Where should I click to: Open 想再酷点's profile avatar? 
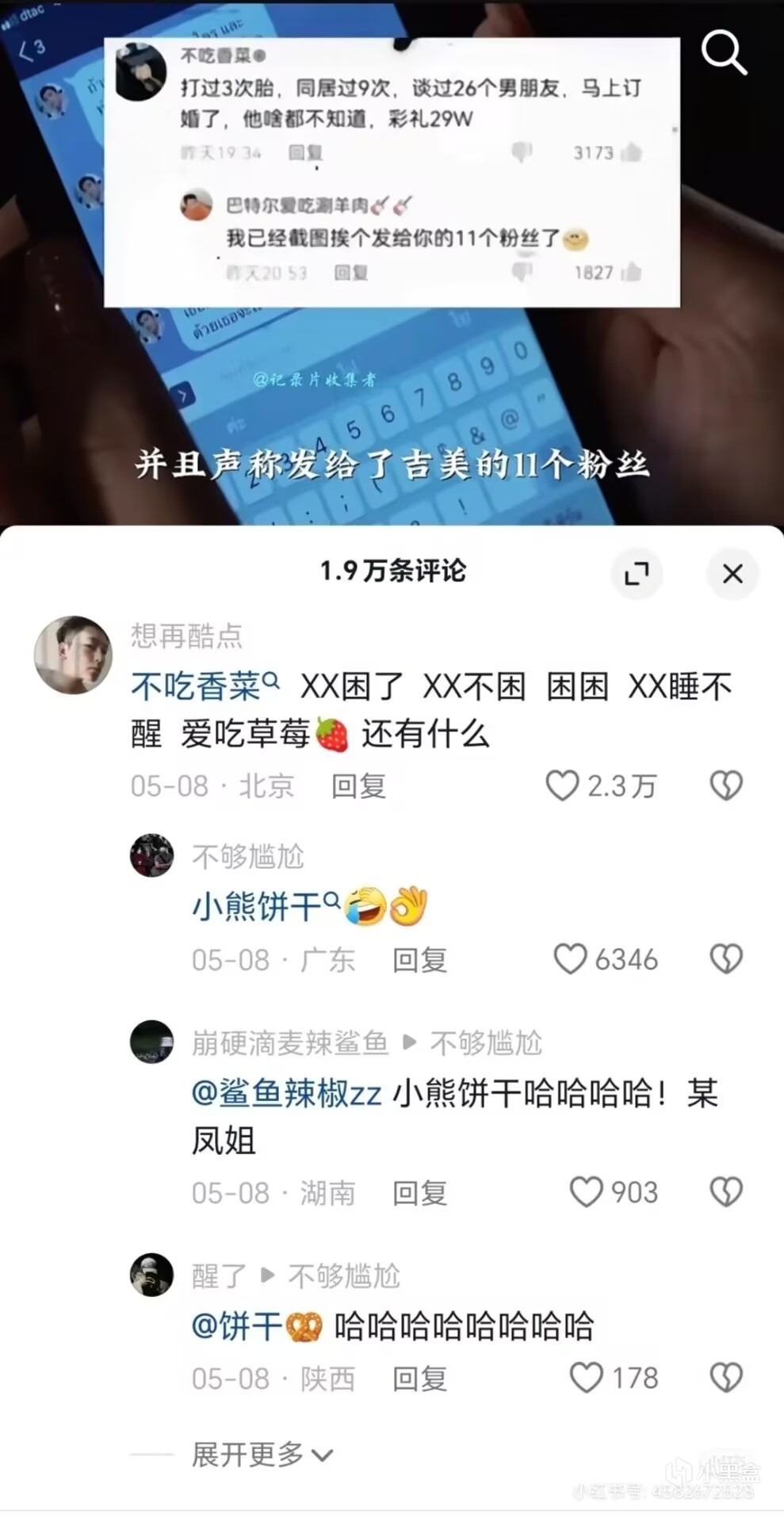pos(73,655)
